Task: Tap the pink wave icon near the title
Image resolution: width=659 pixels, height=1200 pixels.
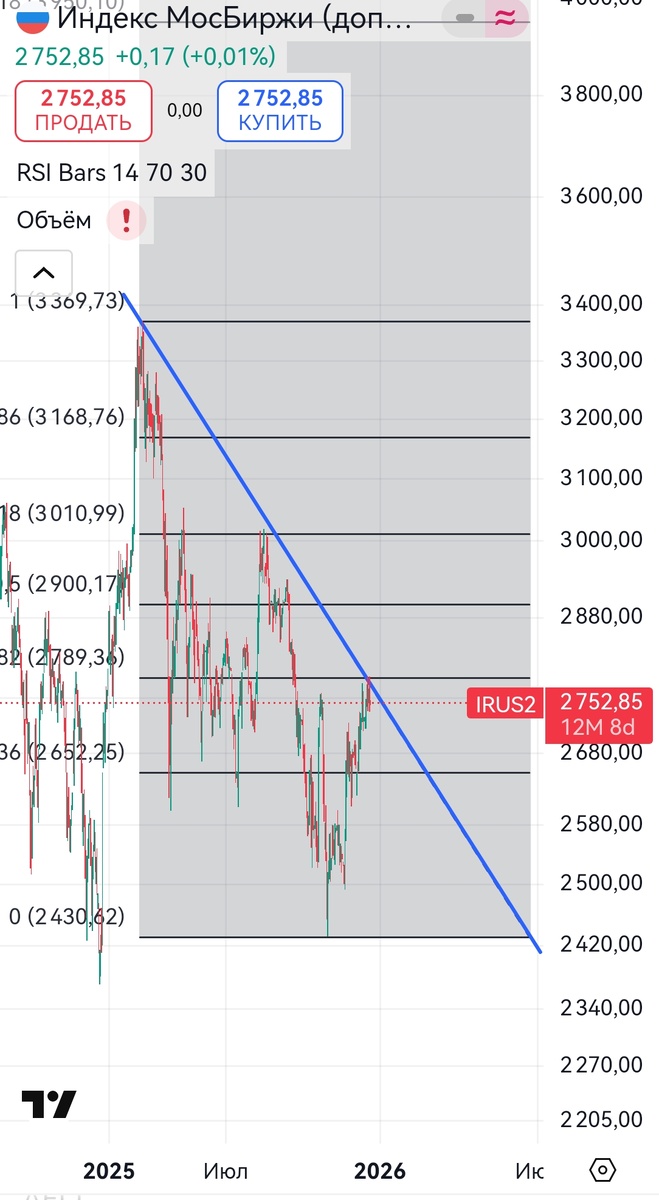Action: [506, 18]
